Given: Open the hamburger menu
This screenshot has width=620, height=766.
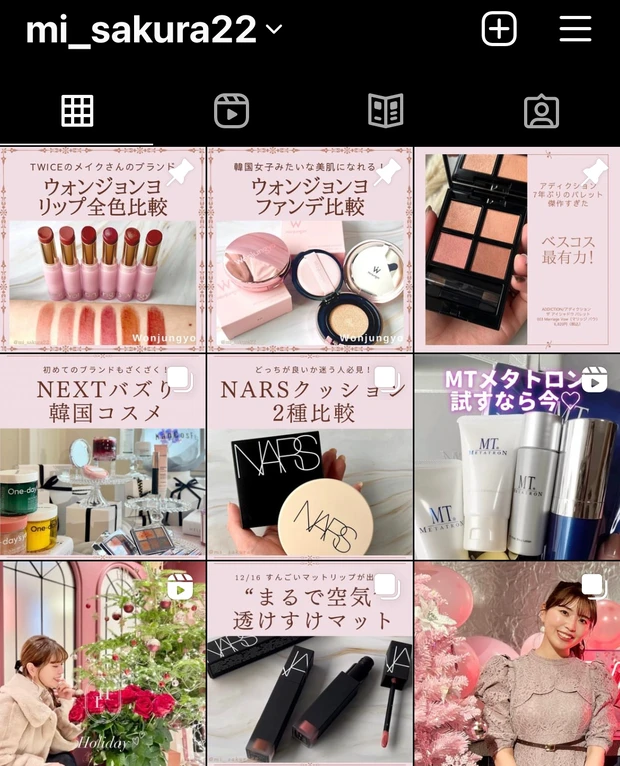Looking at the screenshot, I should [575, 29].
